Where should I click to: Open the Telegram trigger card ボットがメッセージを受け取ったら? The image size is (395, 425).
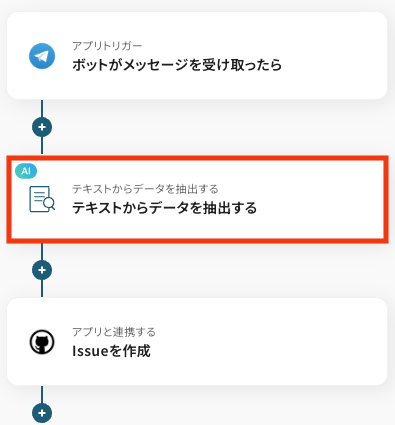pyautogui.click(x=197, y=55)
